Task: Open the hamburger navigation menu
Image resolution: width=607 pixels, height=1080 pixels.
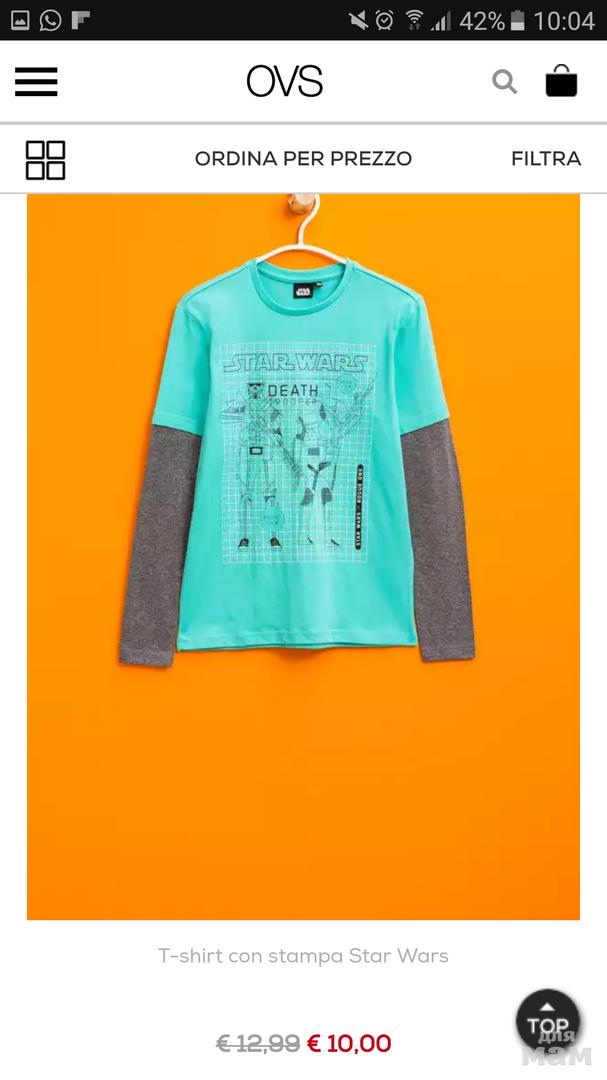Action: click(36, 82)
